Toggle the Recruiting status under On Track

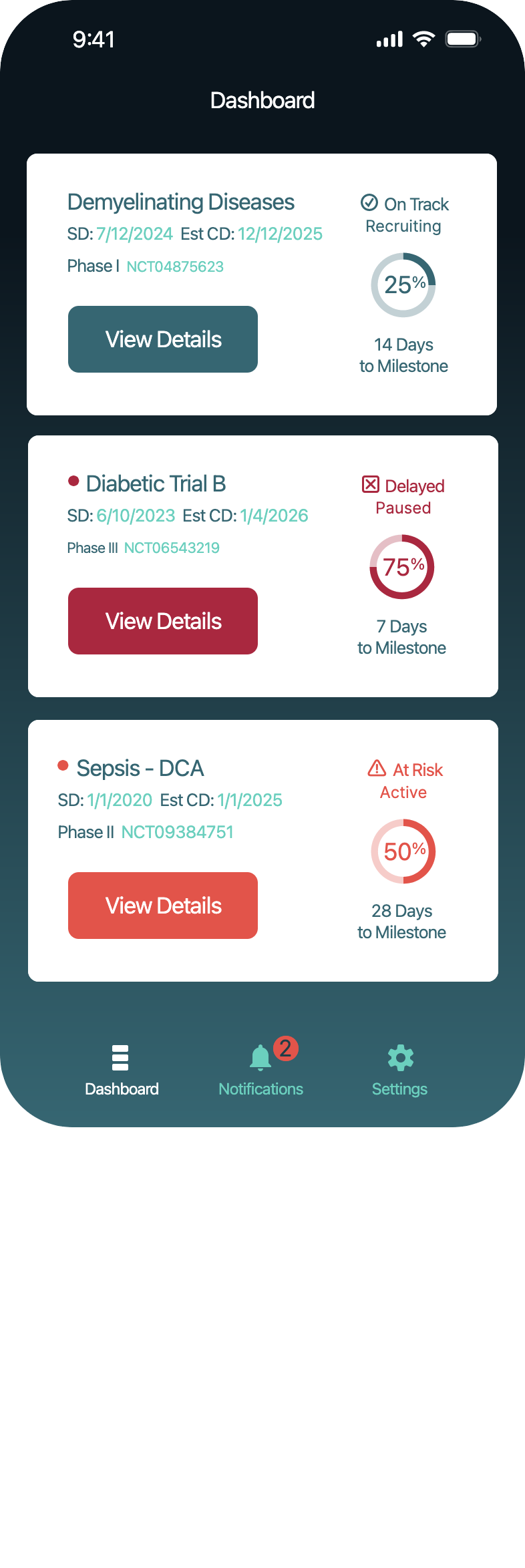(x=403, y=226)
